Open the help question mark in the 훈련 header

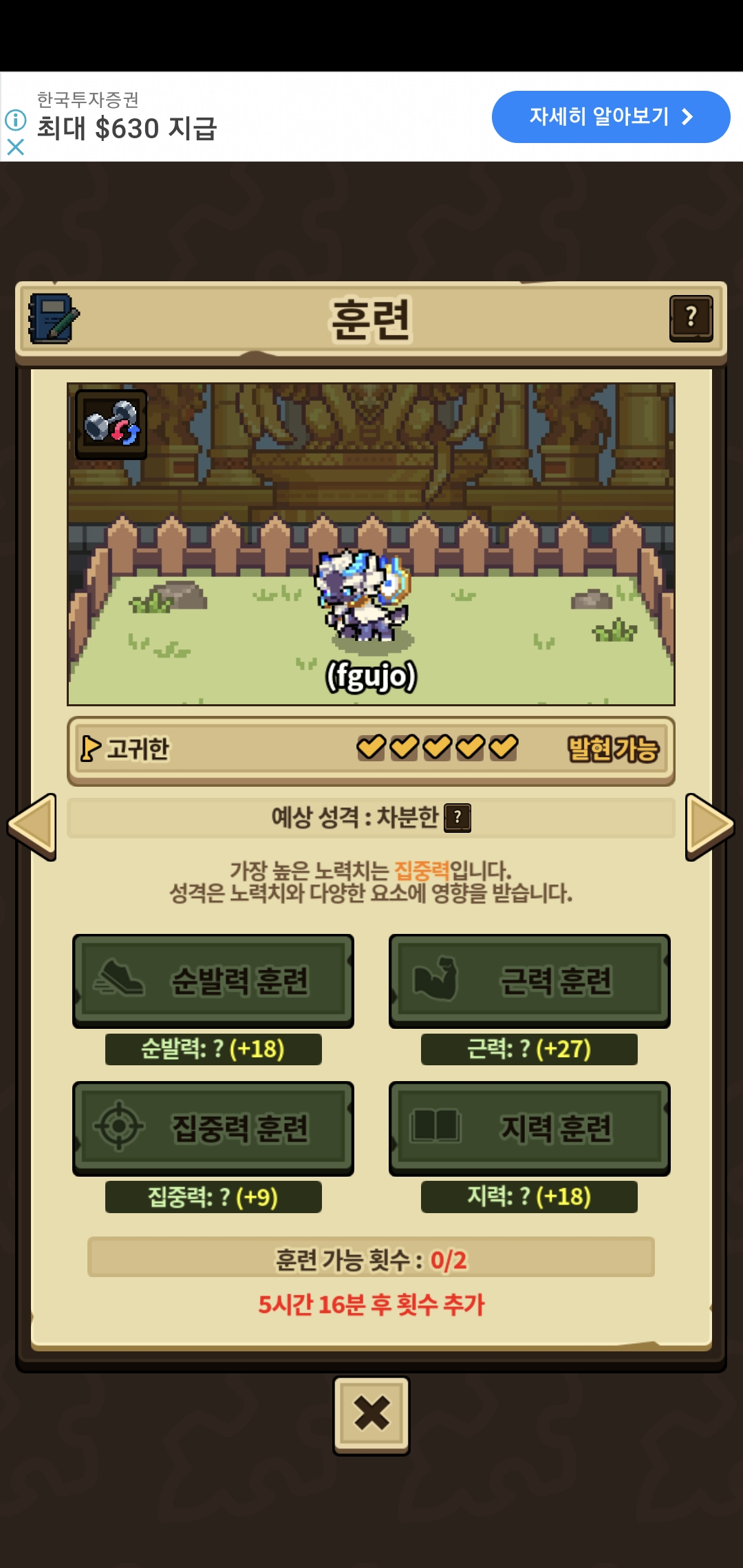click(691, 318)
